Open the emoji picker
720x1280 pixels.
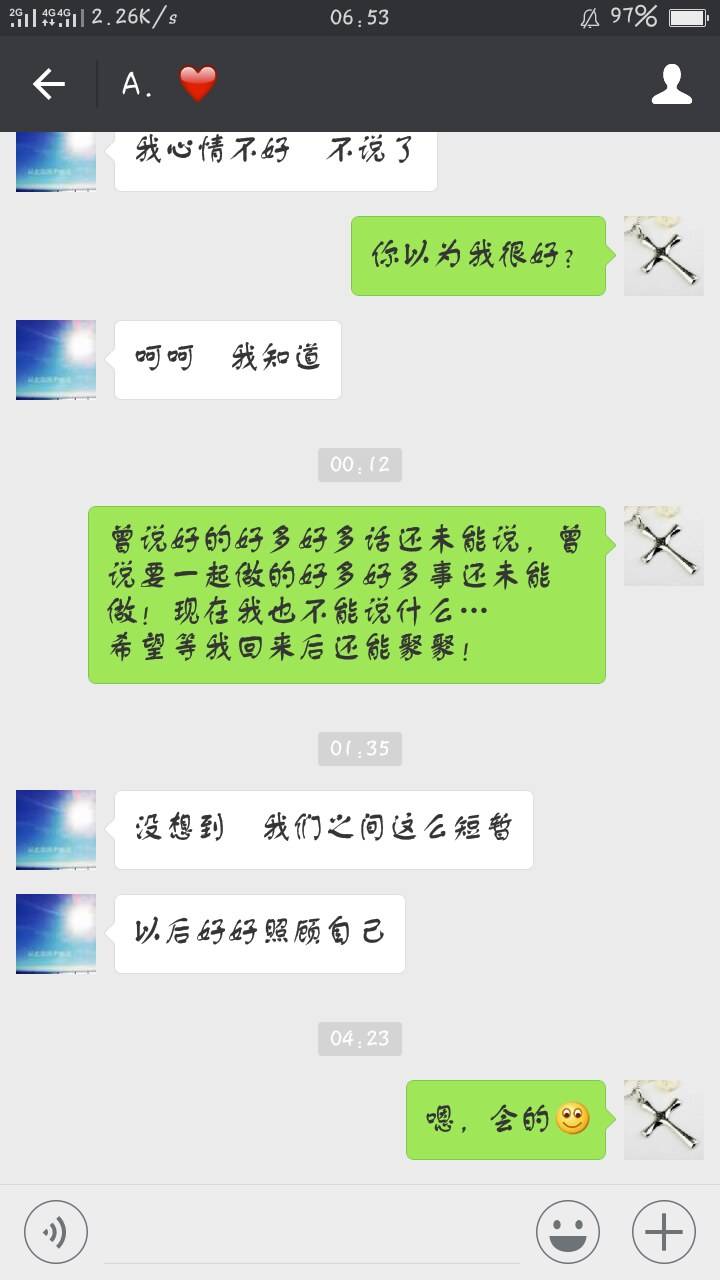coord(567,1231)
